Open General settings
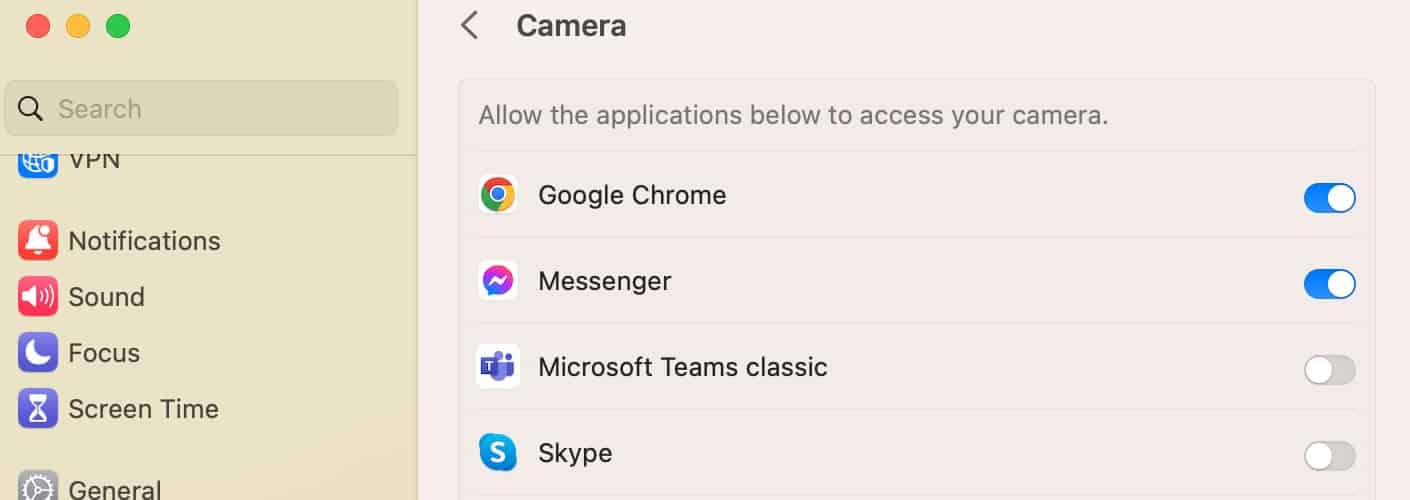The image size is (1410, 500). [114, 489]
